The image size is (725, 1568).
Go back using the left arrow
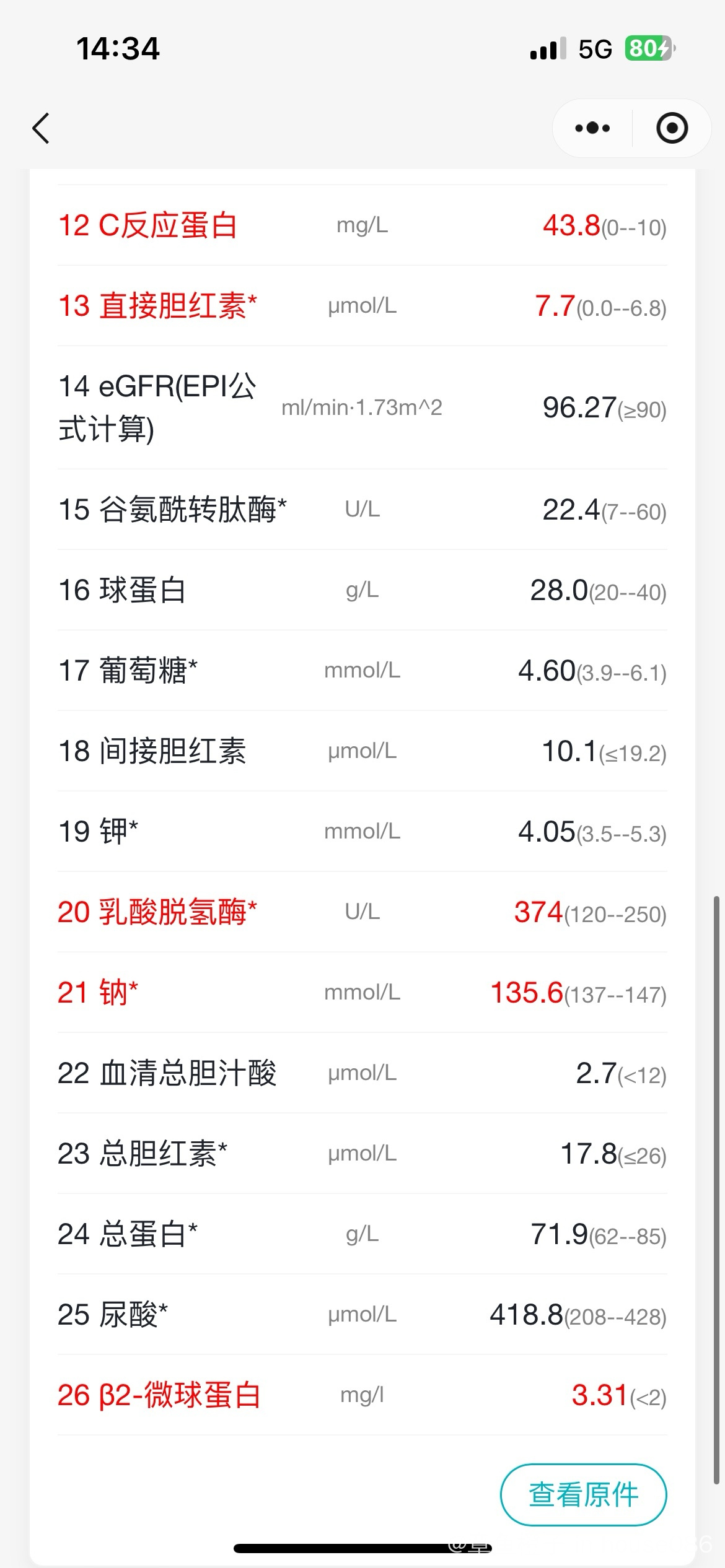41,128
